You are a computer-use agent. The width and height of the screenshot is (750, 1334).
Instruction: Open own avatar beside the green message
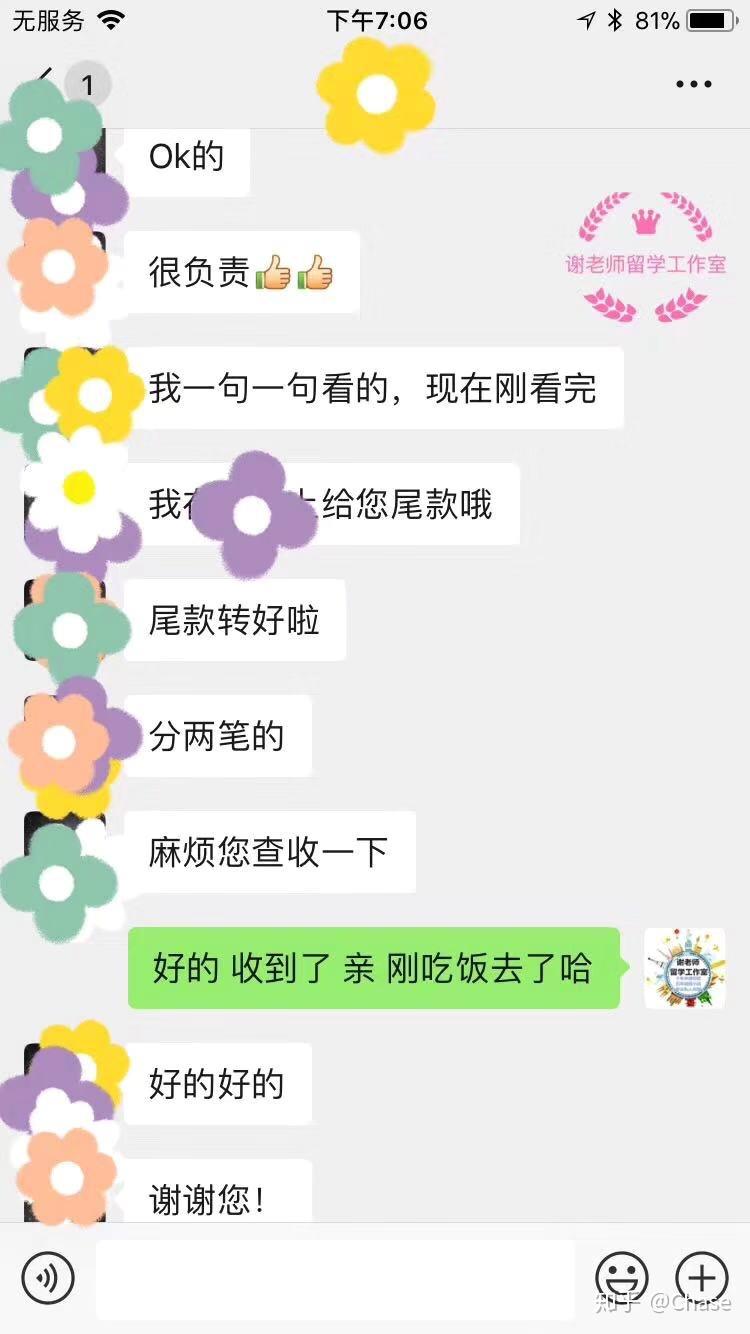coord(685,968)
